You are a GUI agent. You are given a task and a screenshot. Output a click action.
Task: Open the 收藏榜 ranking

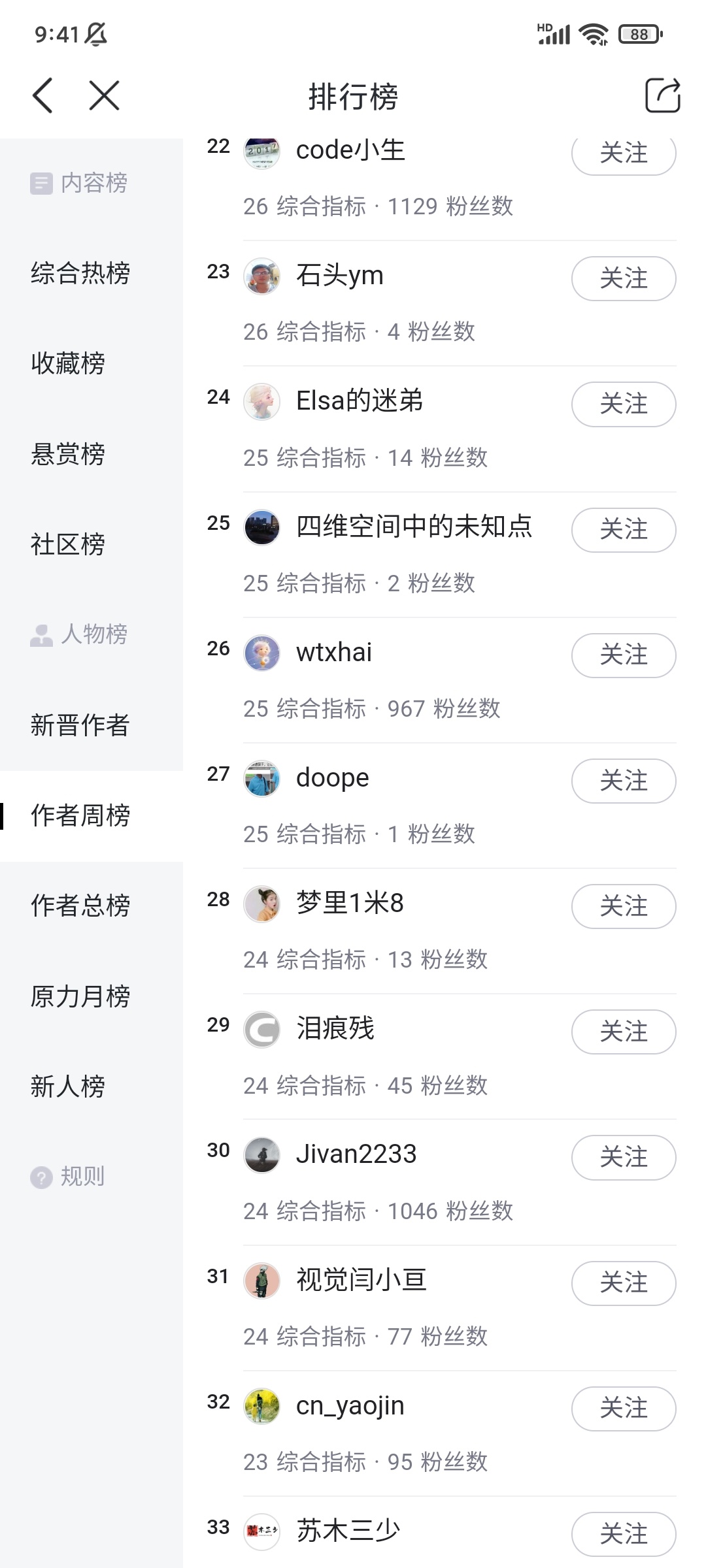pyautogui.click(x=67, y=363)
